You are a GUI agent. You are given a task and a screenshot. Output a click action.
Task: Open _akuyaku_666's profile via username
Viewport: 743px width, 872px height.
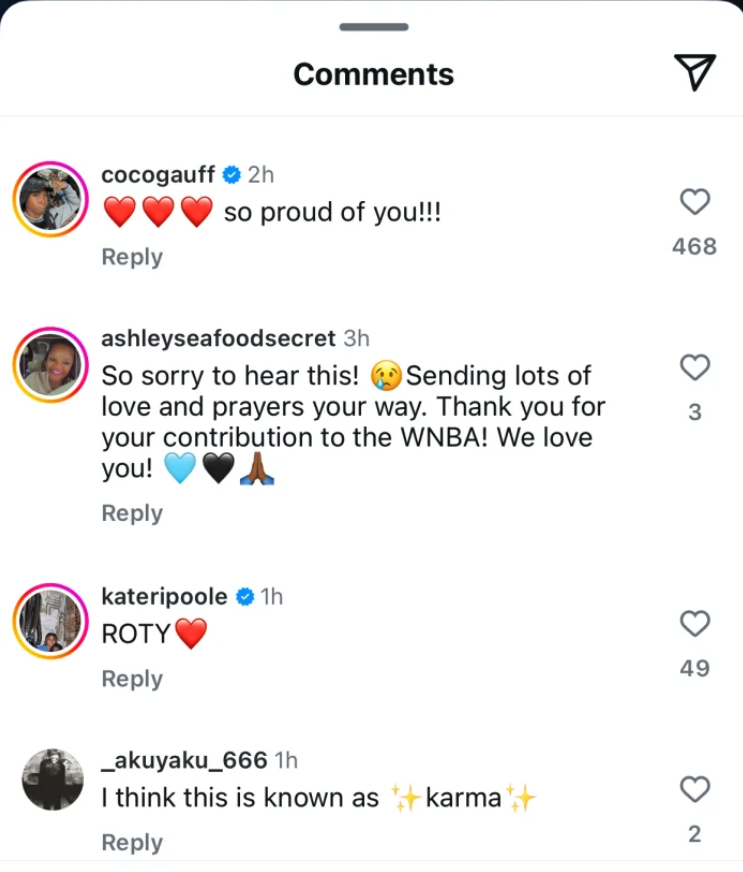184,761
